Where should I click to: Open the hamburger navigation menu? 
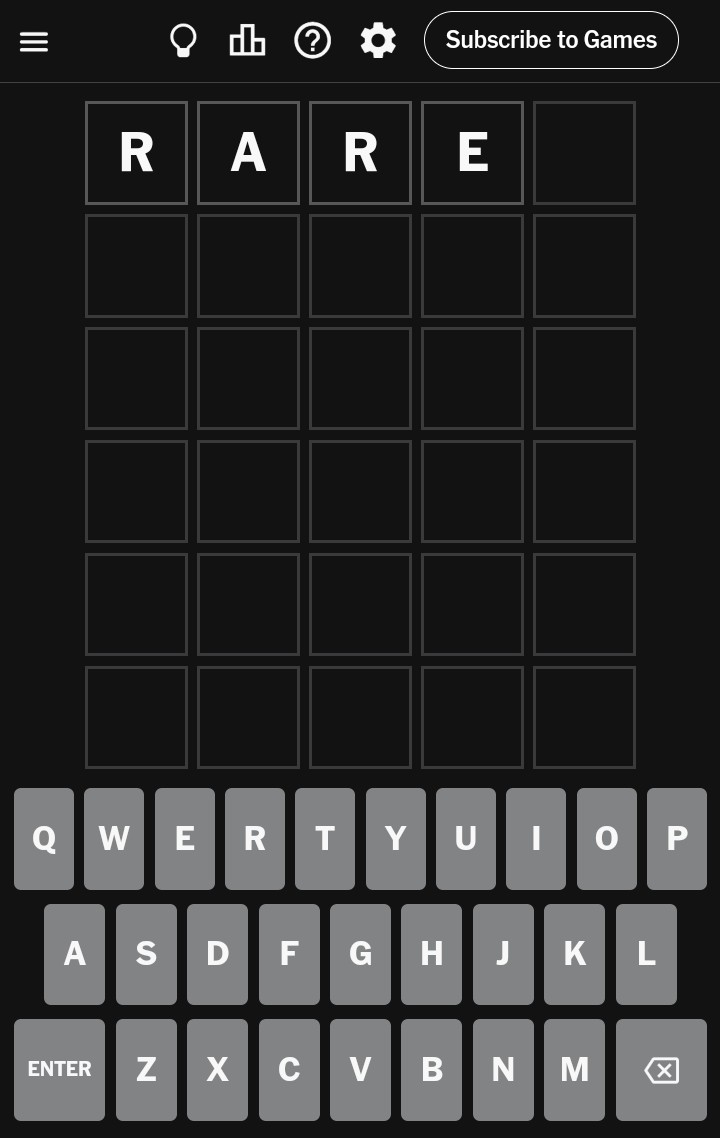[x=34, y=41]
